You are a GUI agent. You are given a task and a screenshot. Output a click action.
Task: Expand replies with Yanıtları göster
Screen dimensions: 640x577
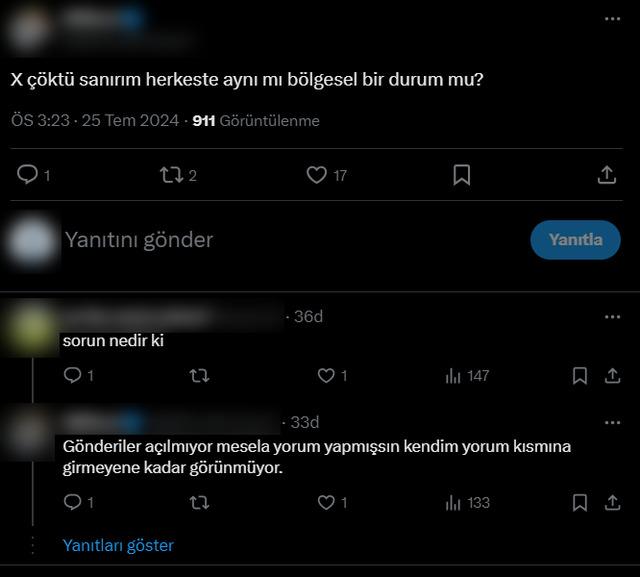[x=118, y=545]
